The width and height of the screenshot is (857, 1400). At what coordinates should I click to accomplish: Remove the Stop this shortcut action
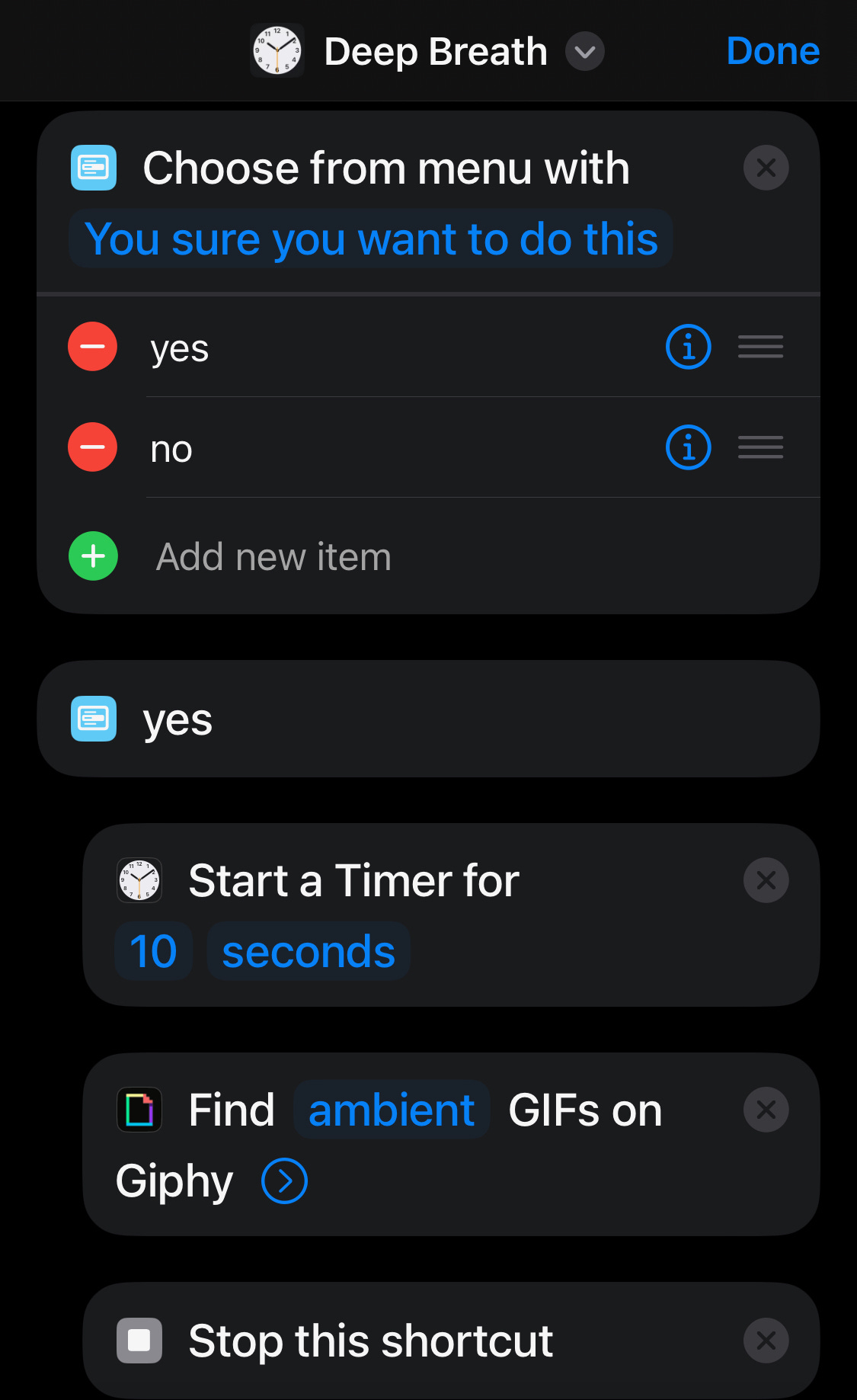[x=766, y=1341]
